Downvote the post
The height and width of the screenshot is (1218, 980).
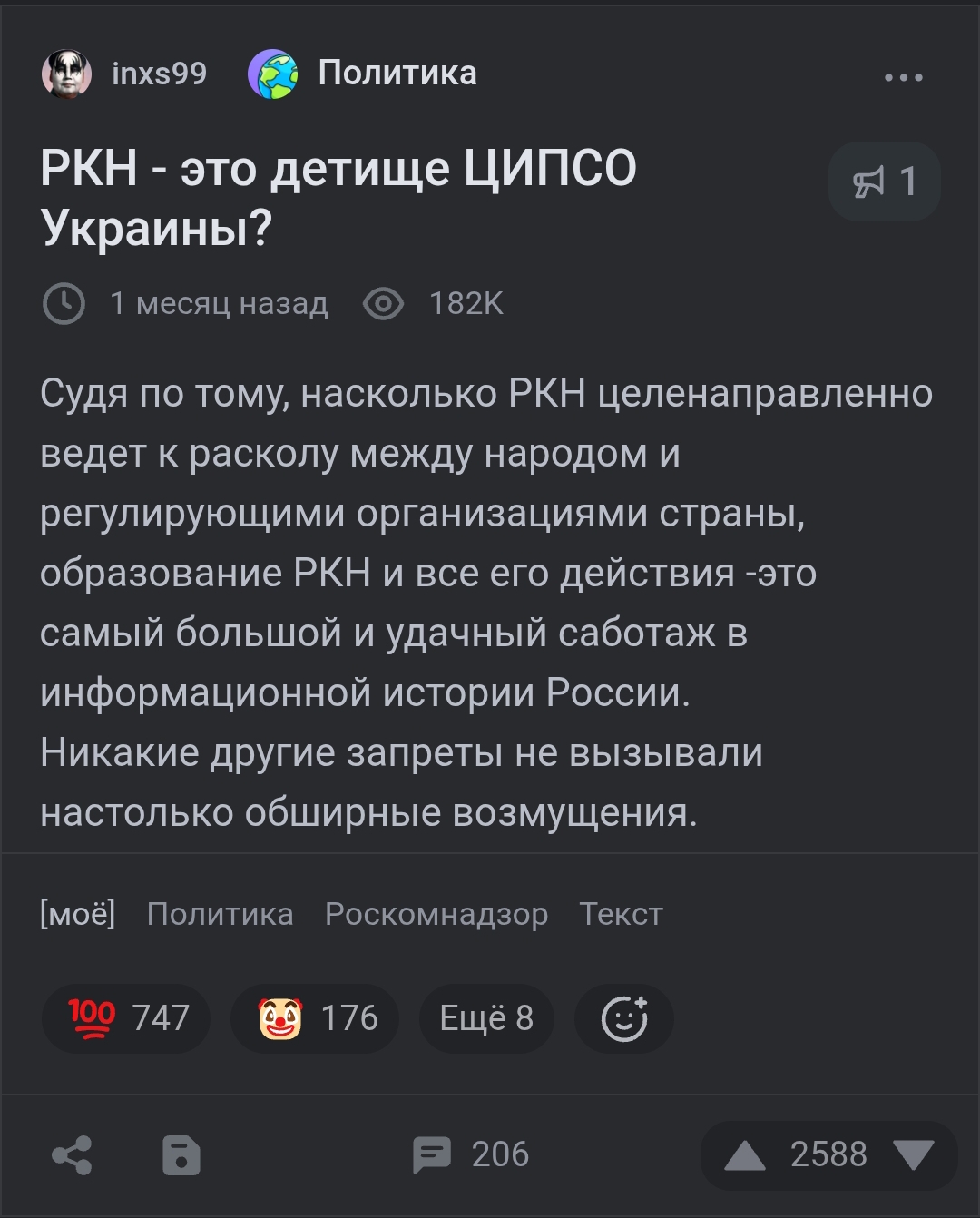913,1155
